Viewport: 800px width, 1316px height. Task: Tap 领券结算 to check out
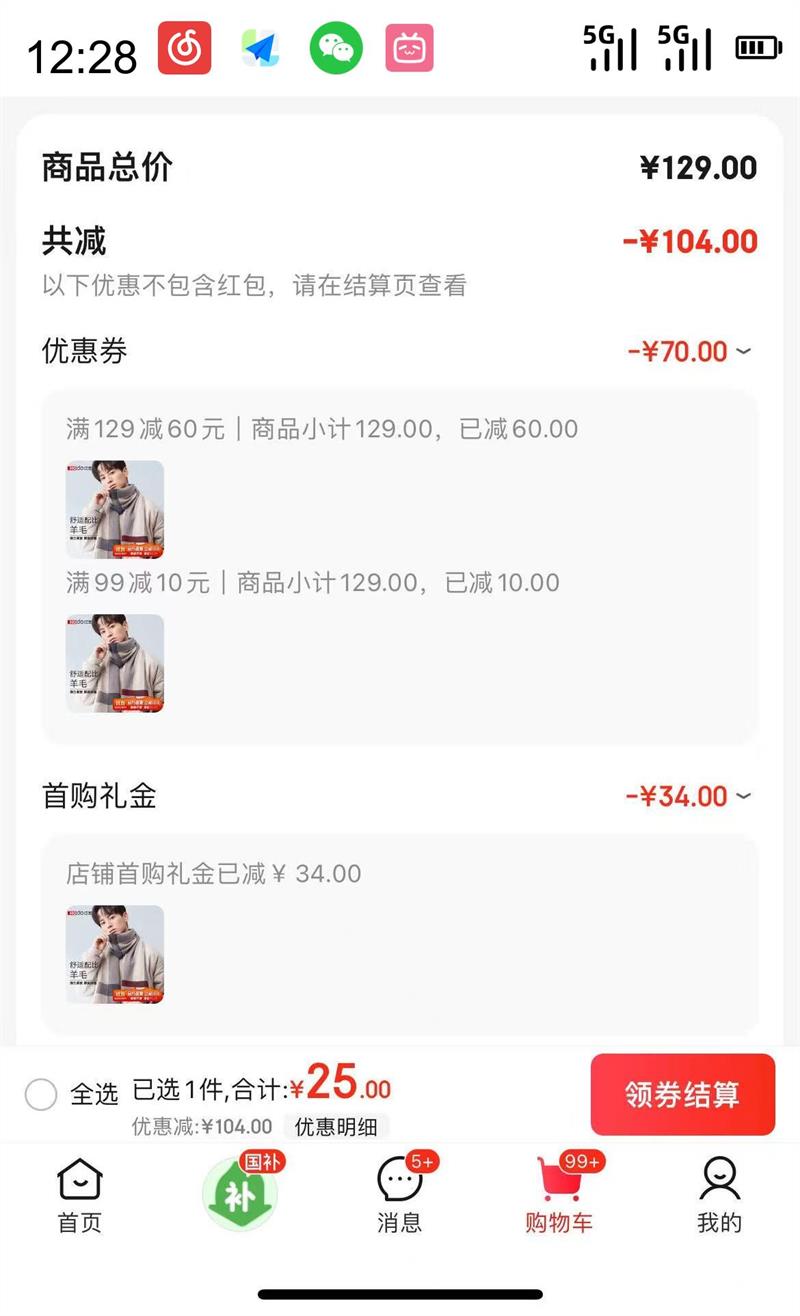682,1094
